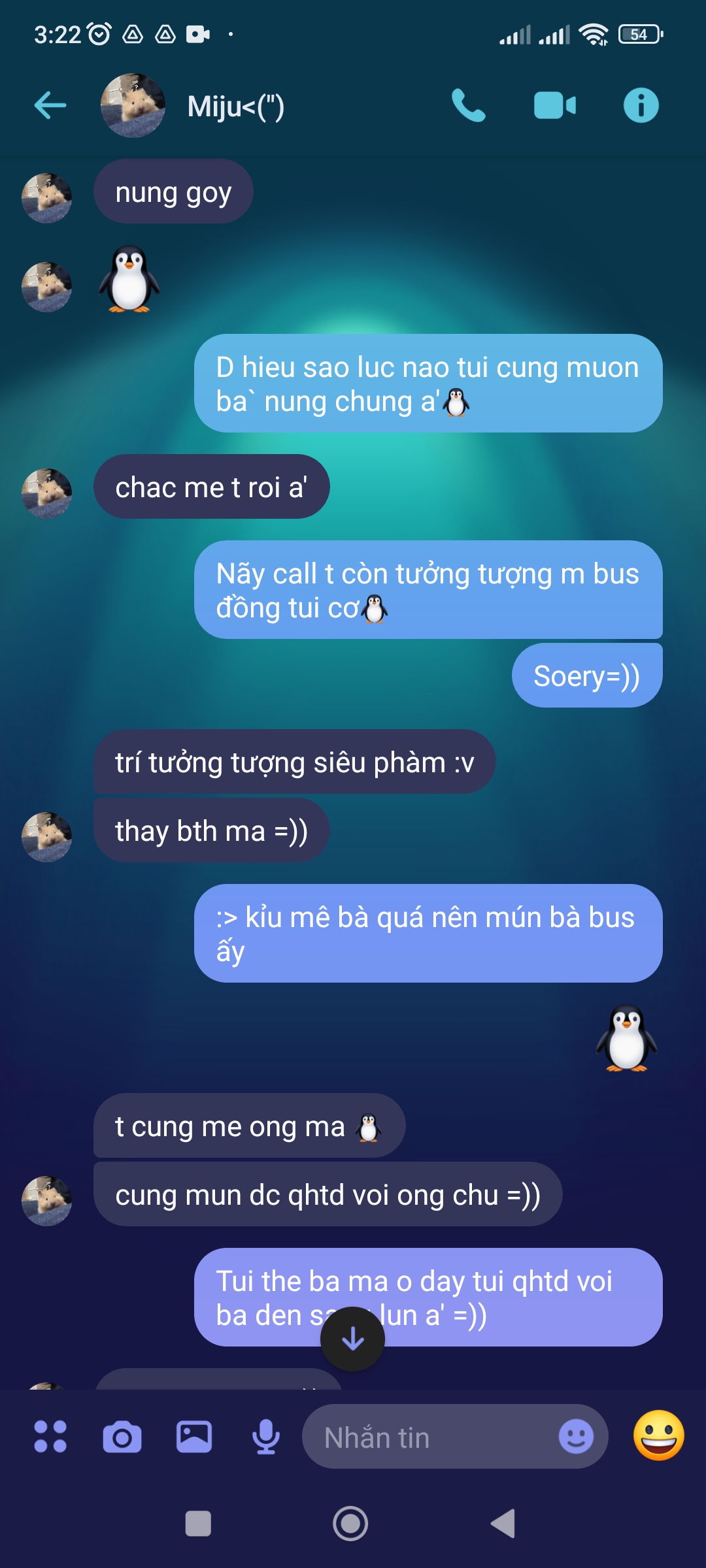Viewport: 706px width, 1568px height.
Task: Open the recent apps overview
Action: coord(198,1524)
